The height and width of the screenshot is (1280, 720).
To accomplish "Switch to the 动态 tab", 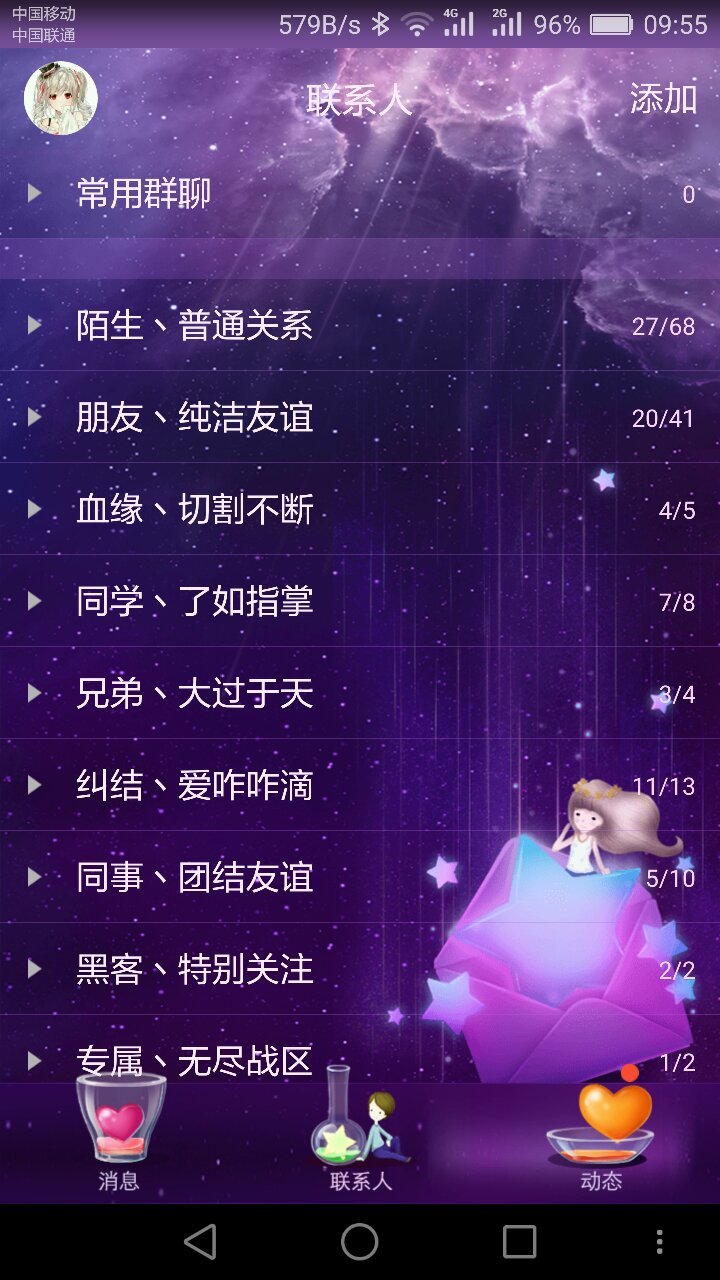I will [602, 1135].
